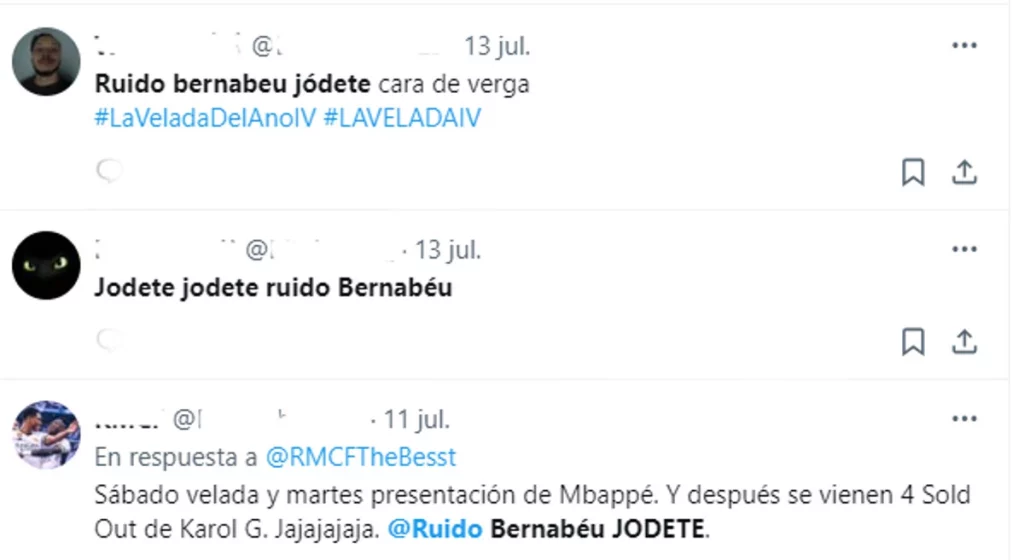Open overflow menu on the "cara de verga" tweet
Viewport: 1024px width, 560px height.
pos(964,46)
